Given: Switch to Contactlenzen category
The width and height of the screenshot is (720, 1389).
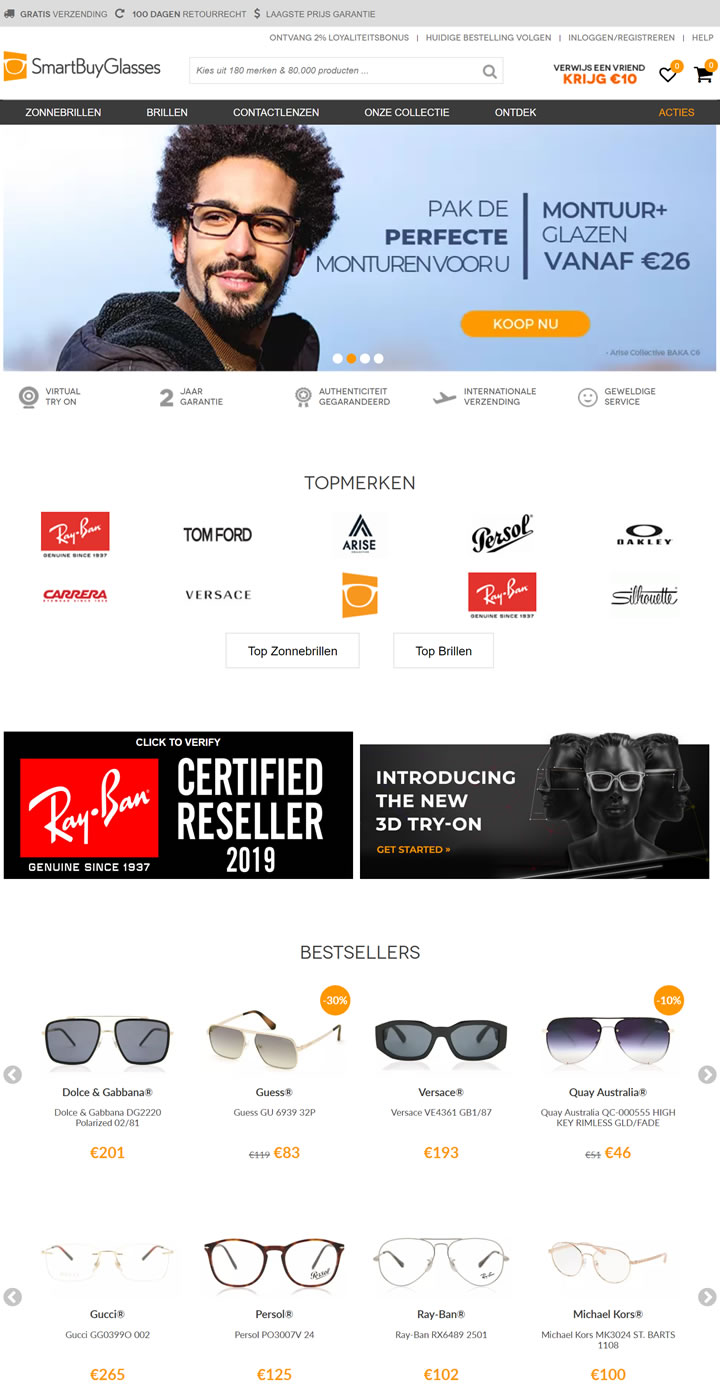Looking at the screenshot, I should 276,112.
